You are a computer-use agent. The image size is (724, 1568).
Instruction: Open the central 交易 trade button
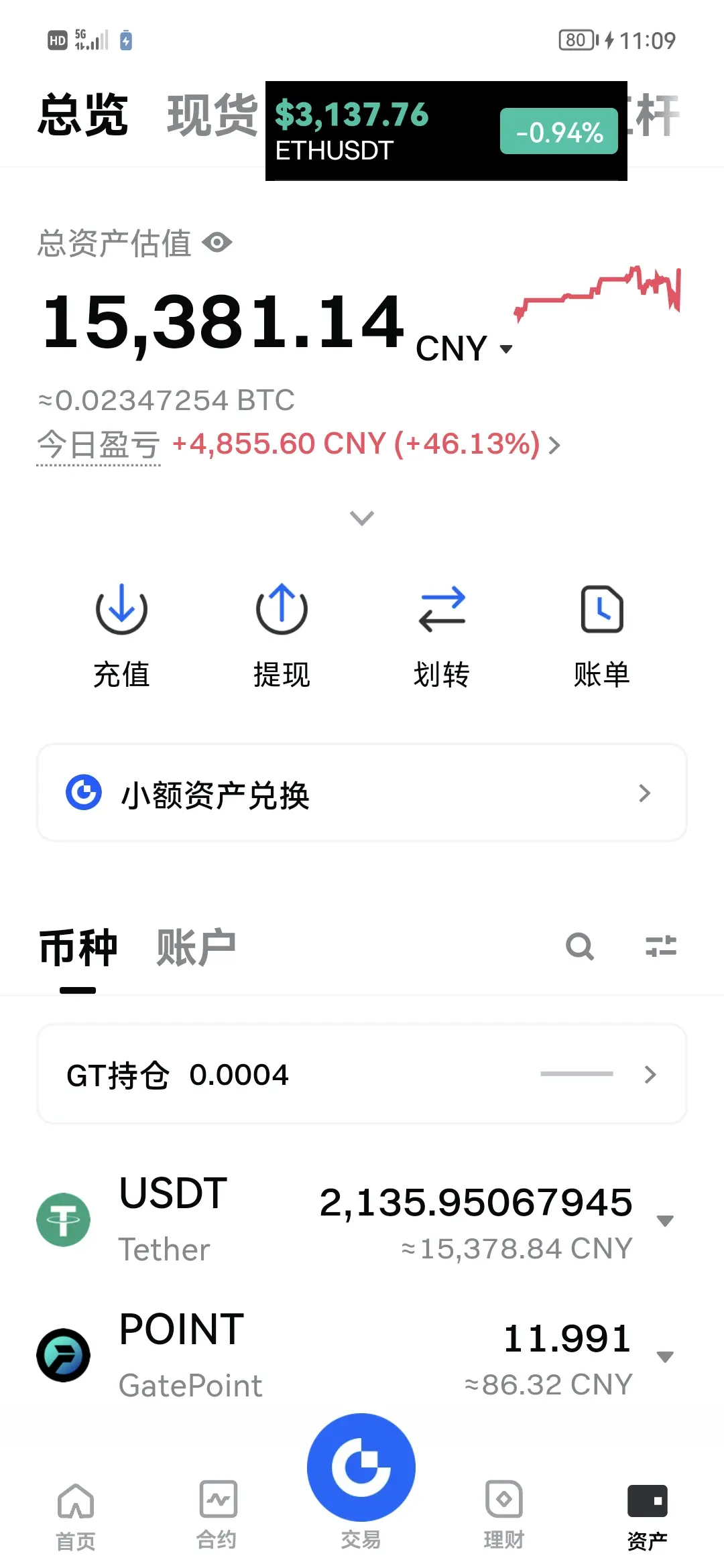pyautogui.click(x=361, y=1467)
